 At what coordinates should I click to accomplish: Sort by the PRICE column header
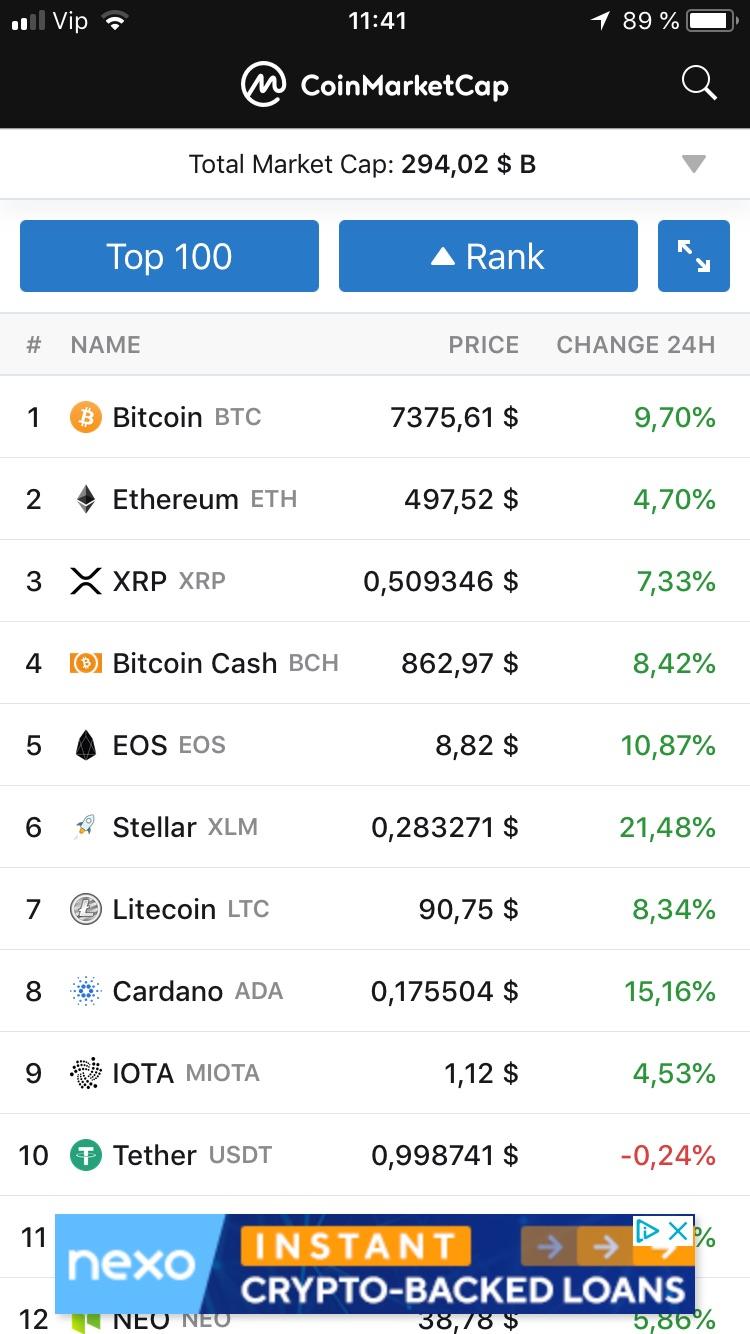coord(483,345)
